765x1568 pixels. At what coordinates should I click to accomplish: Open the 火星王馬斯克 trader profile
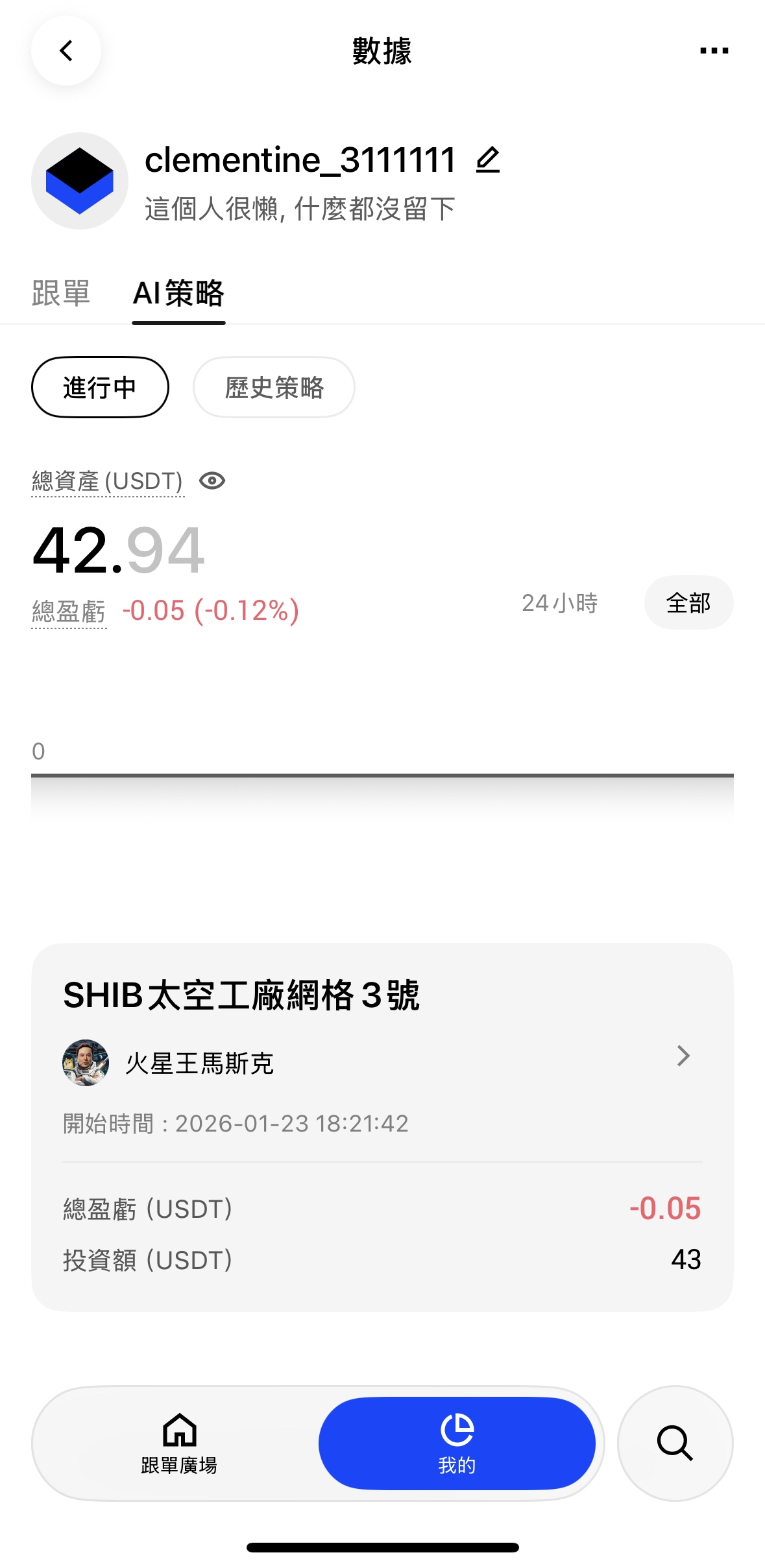(199, 1063)
